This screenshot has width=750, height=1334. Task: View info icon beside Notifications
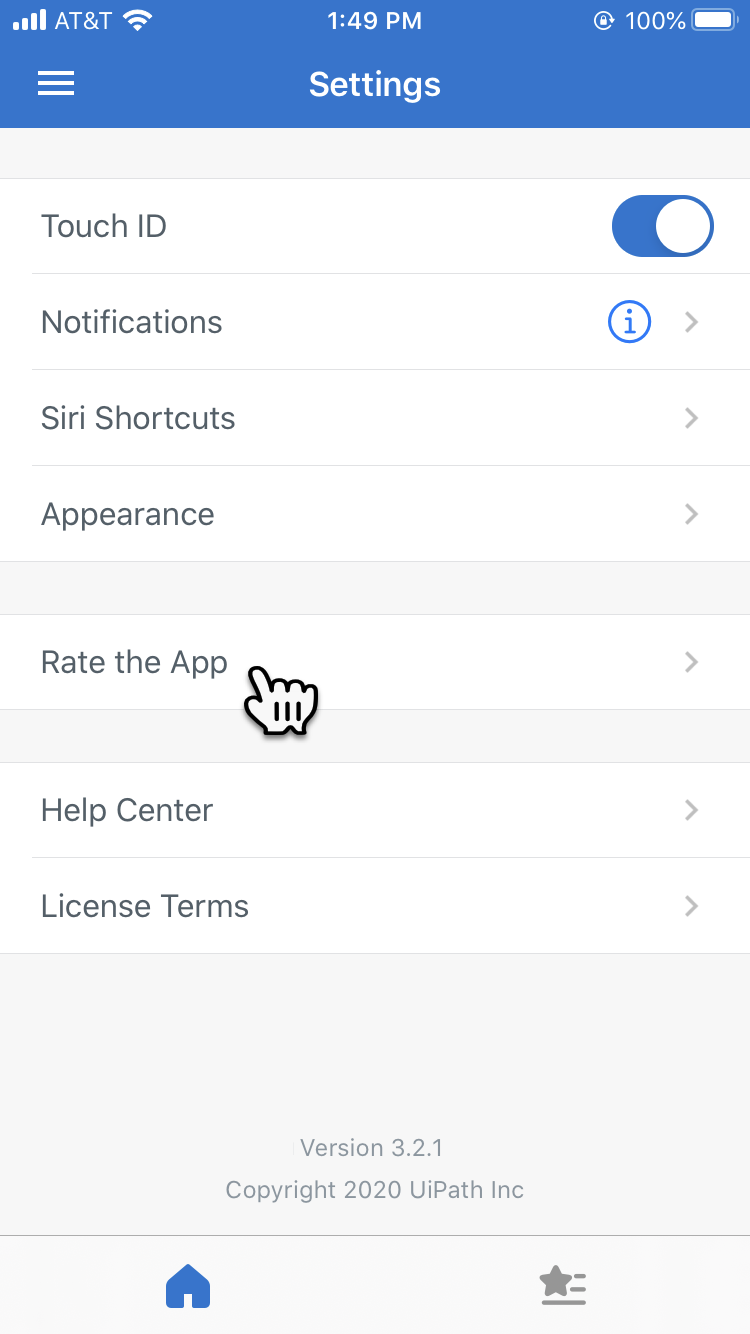630,322
